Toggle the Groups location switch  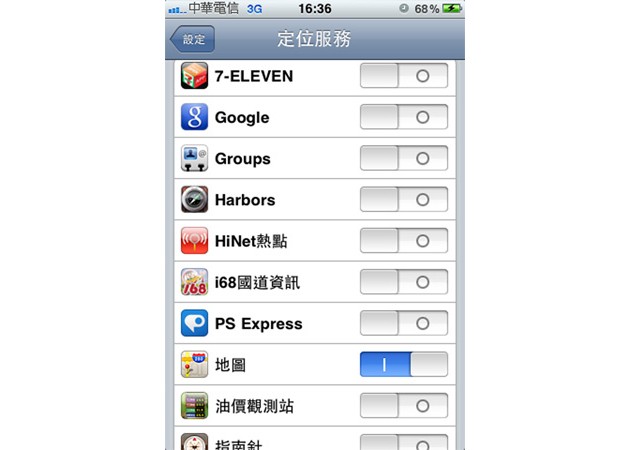pos(404,158)
